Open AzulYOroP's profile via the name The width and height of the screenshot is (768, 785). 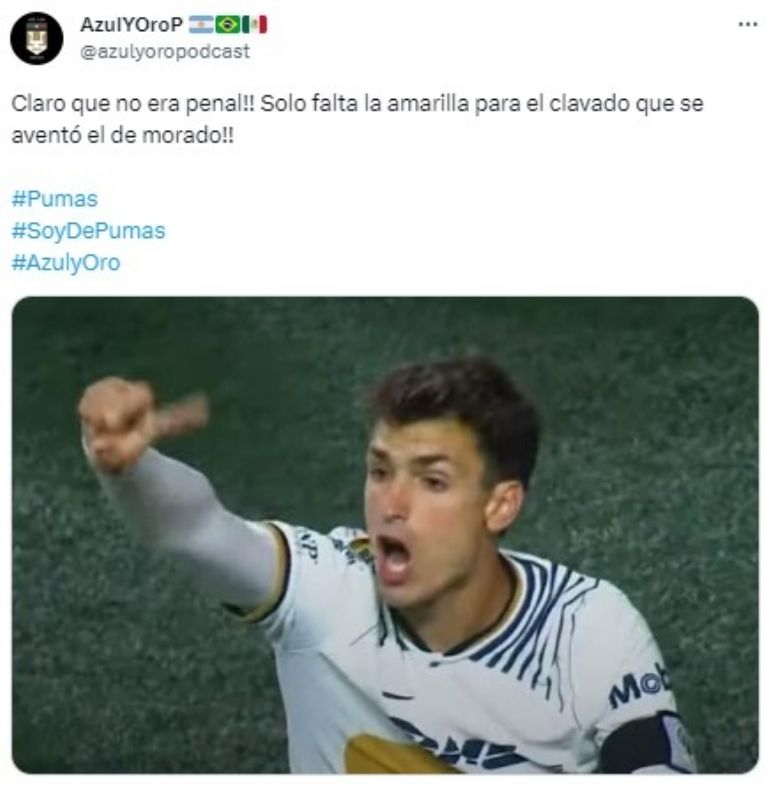pos(131,25)
